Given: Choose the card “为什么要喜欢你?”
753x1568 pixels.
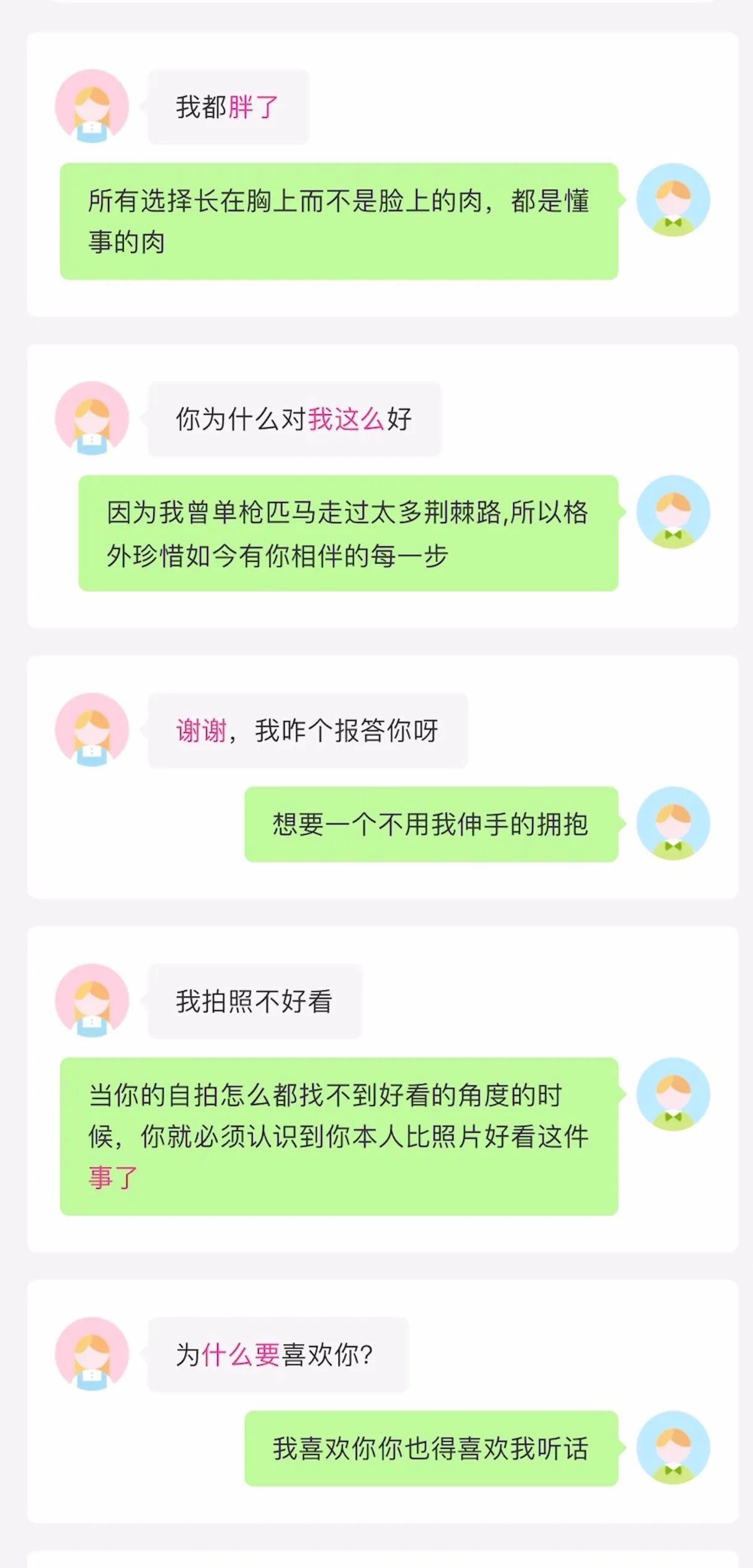Looking at the screenshot, I should 383,1401.
